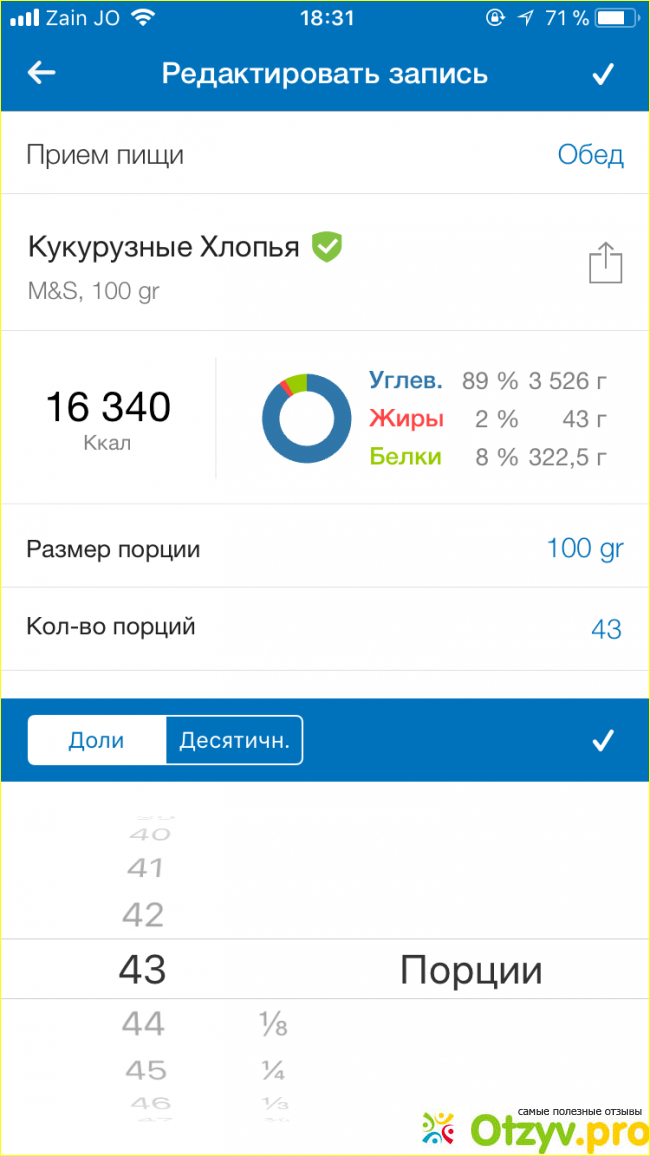
Task: Confirm picker with the blue bar checkmark
Action: (x=602, y=741)
